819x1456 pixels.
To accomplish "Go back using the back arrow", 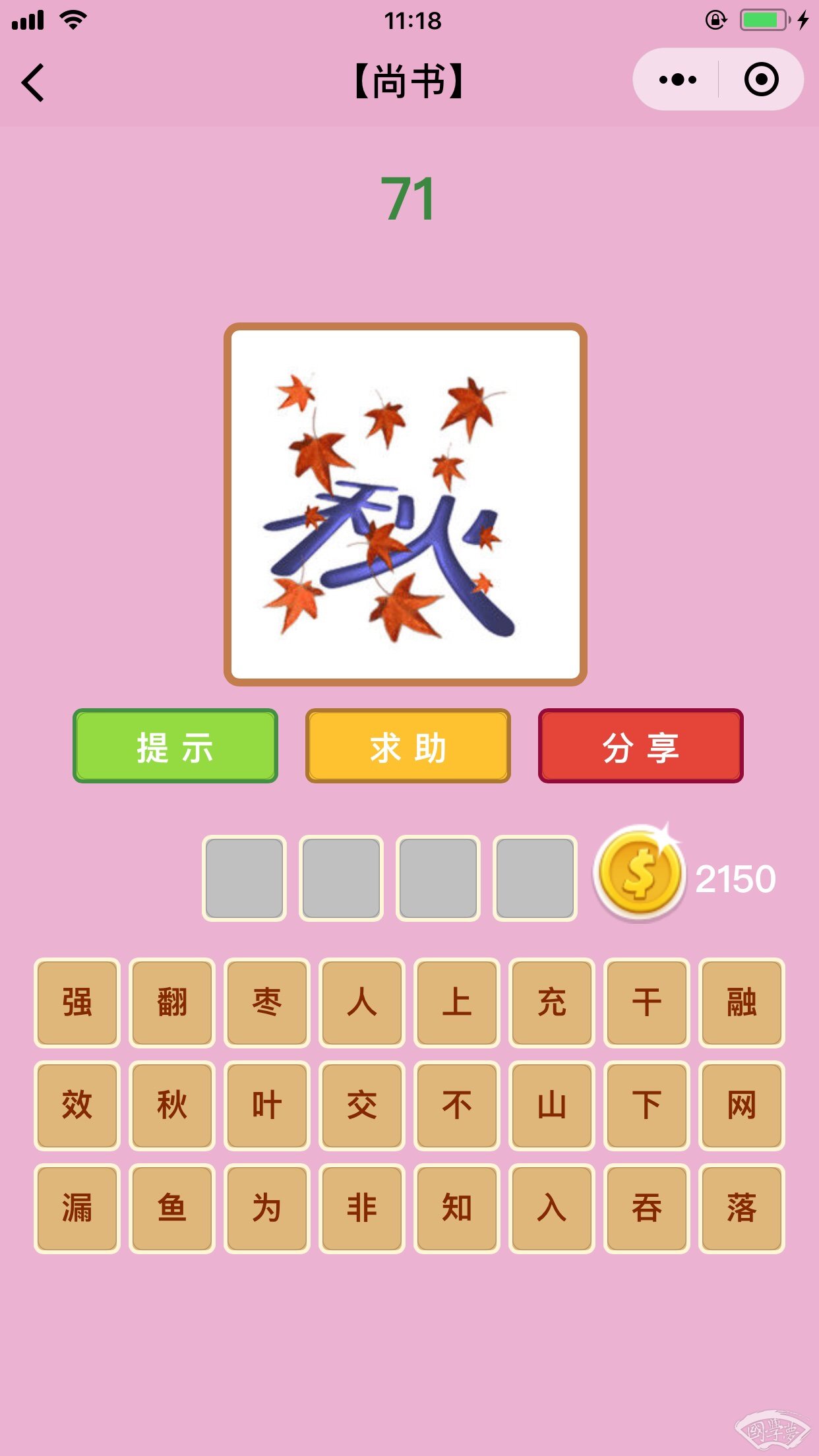I will click(x=33, y=82).
